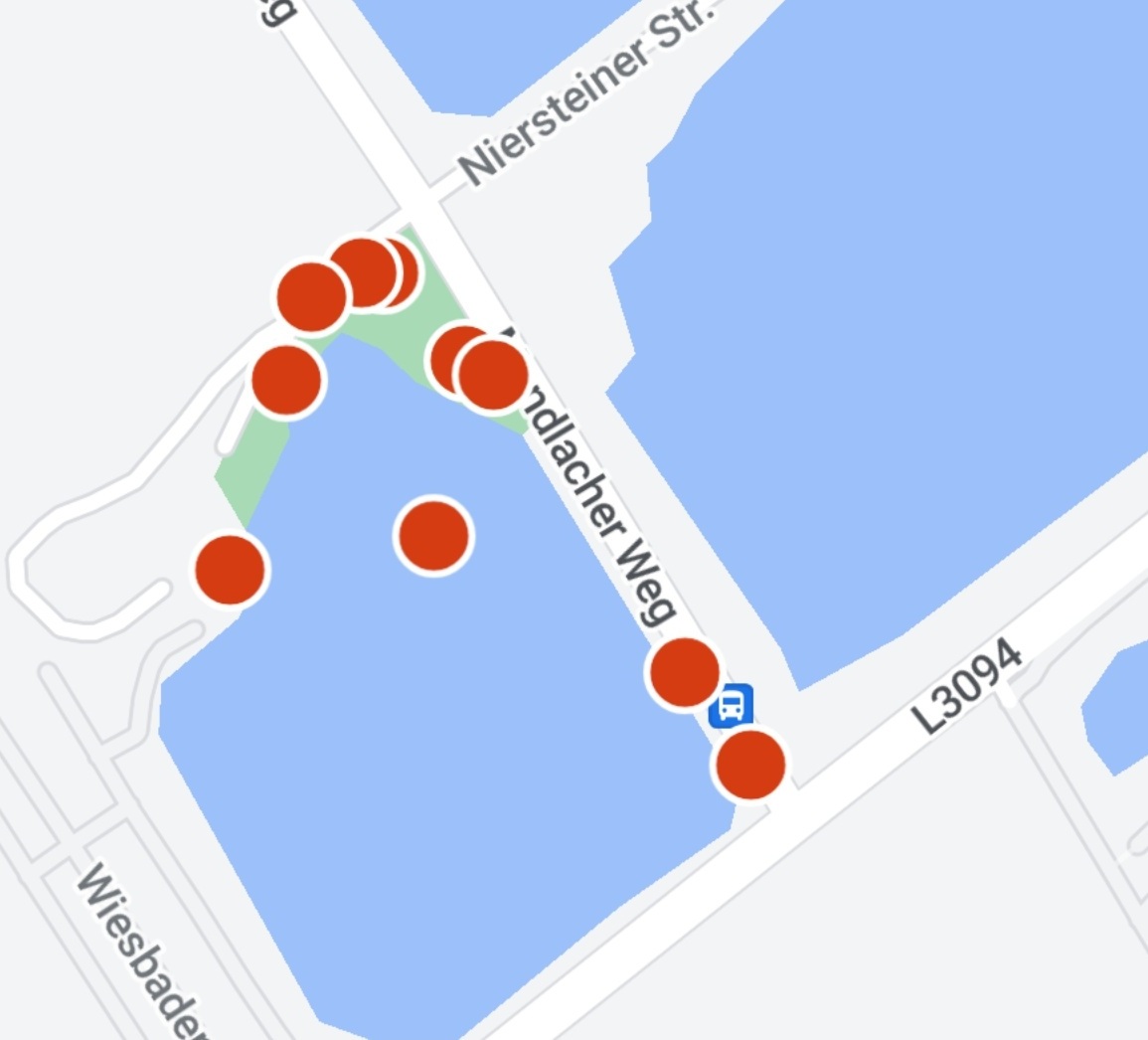The height and width of the screenshot is (1040, 1148).
Task: Tap the red marker just above the bus stop
Action: coord(684,672)
